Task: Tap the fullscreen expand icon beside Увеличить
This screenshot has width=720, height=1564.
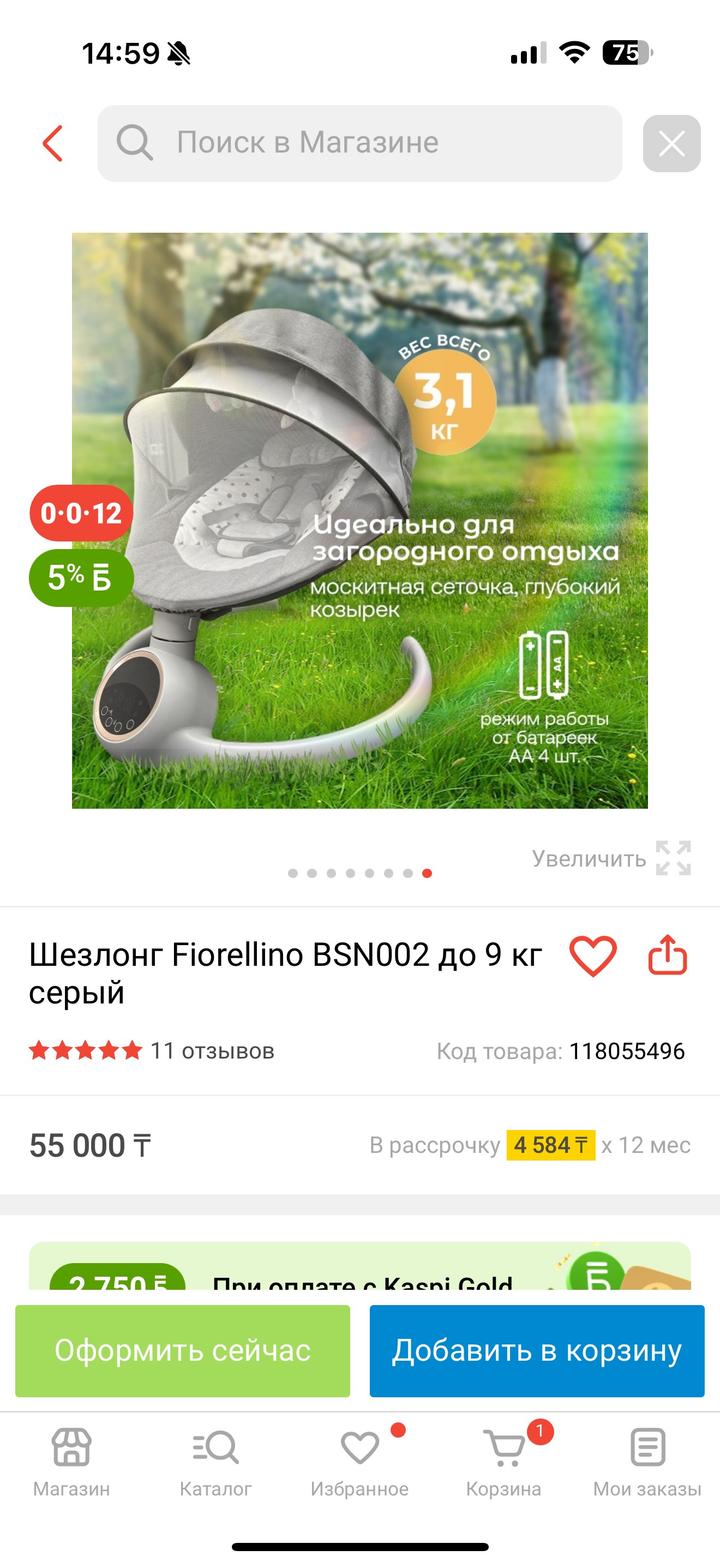Action: pyautogui.click(x=674, y=858)
